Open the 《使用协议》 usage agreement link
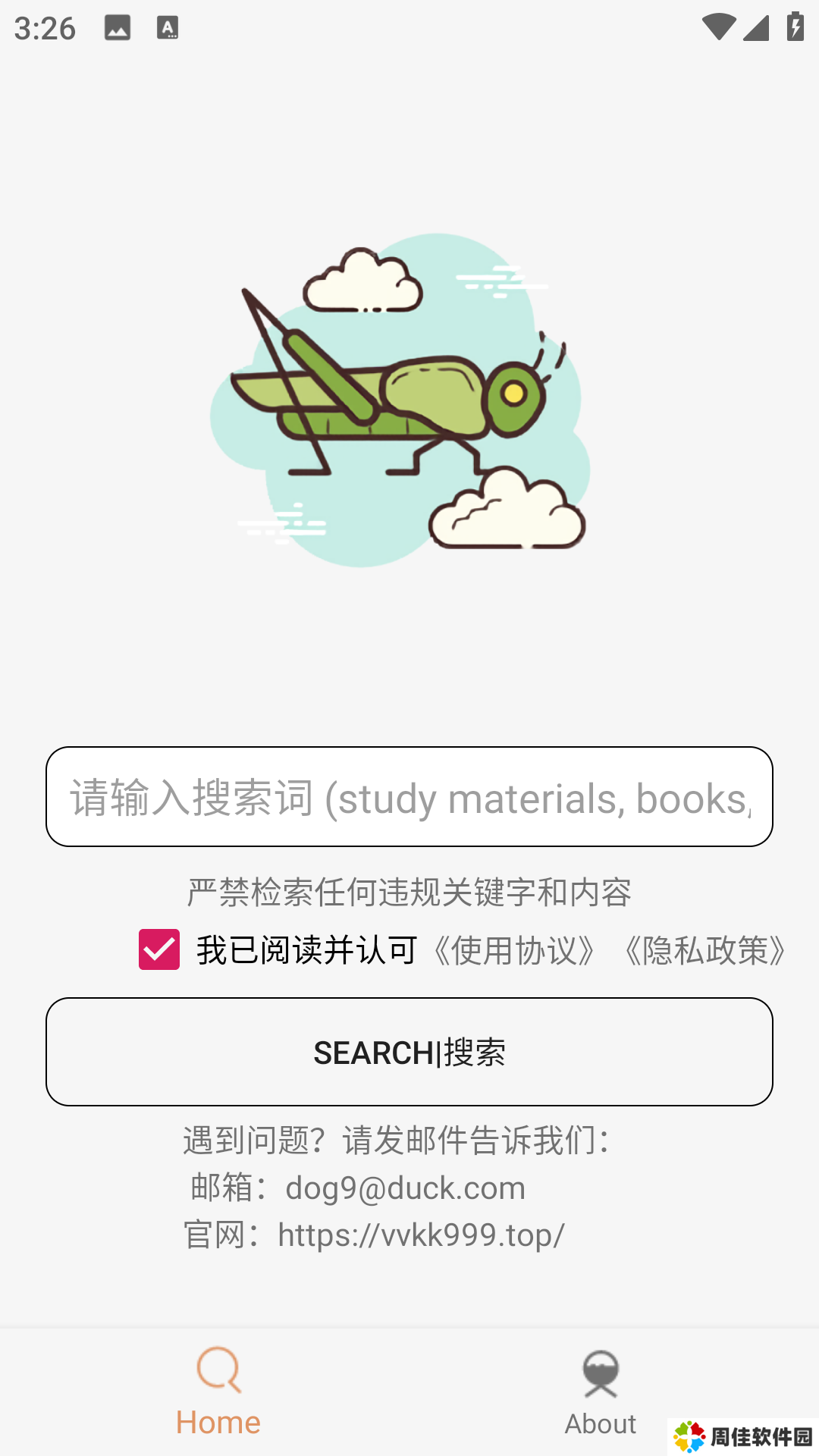 pos(514,950)
